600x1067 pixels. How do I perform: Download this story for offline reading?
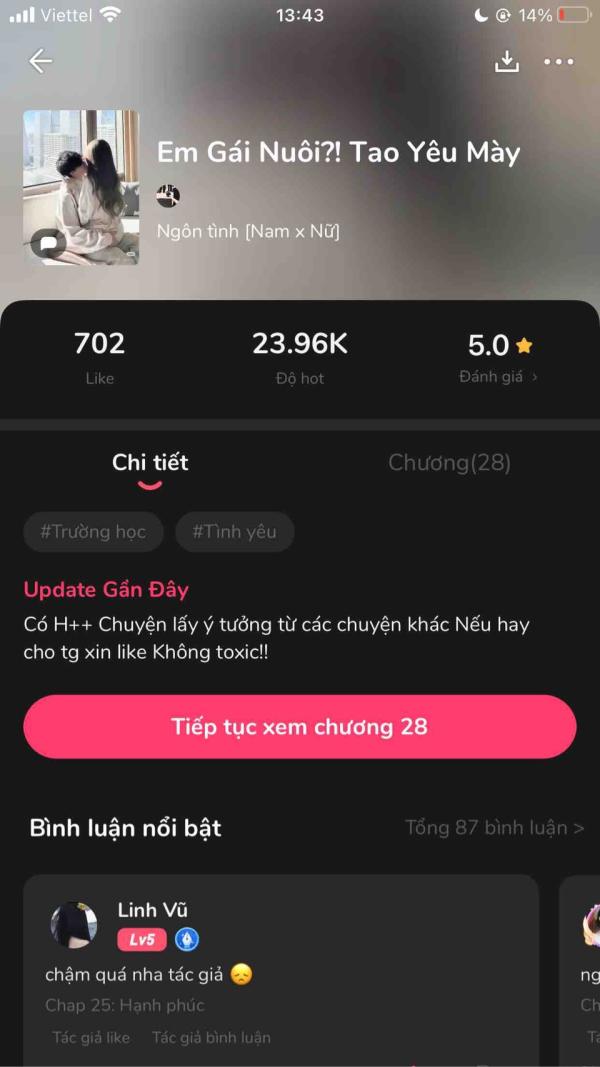(508, 61)
